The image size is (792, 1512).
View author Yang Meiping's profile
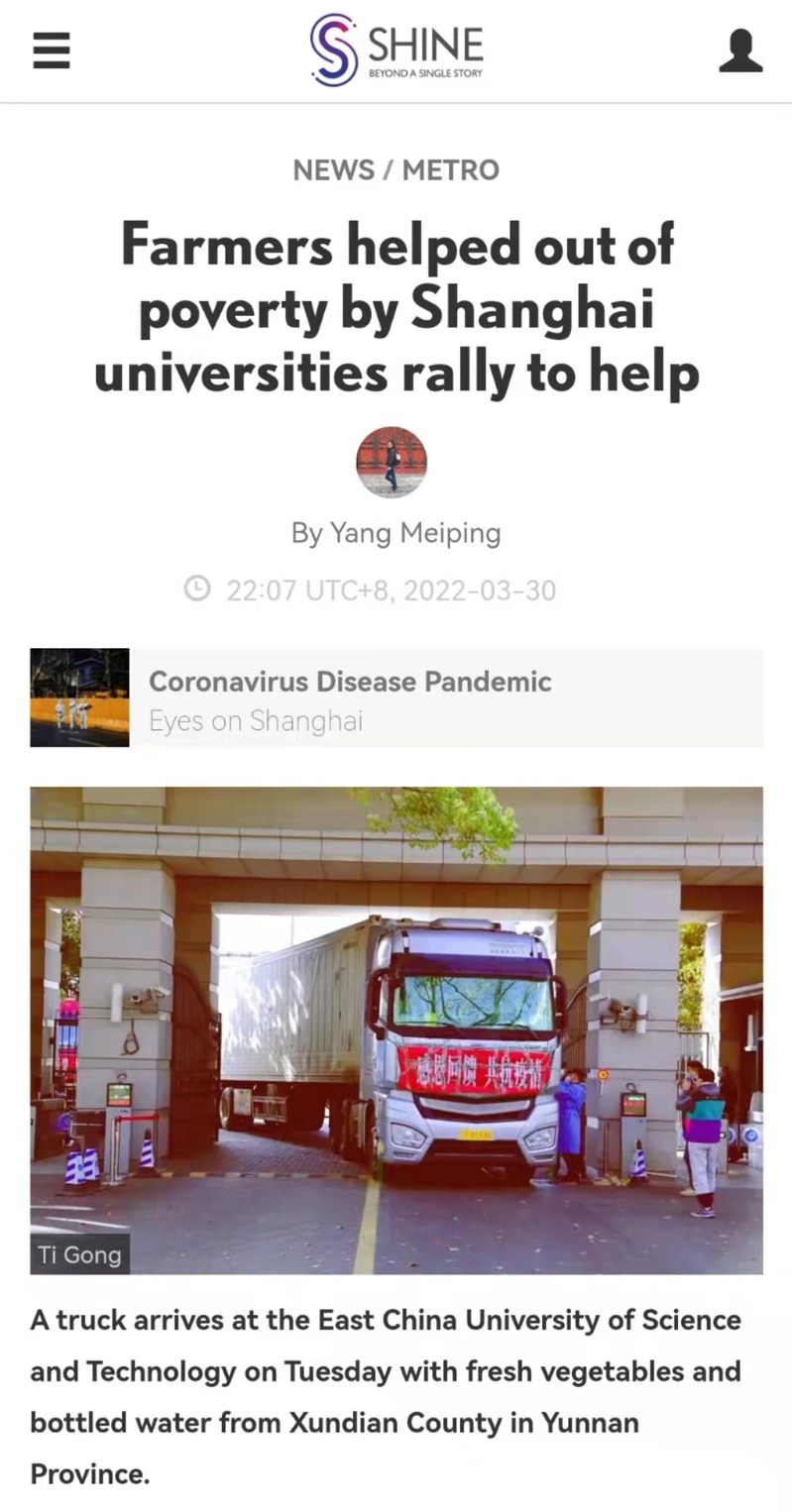tap(415, 533)
